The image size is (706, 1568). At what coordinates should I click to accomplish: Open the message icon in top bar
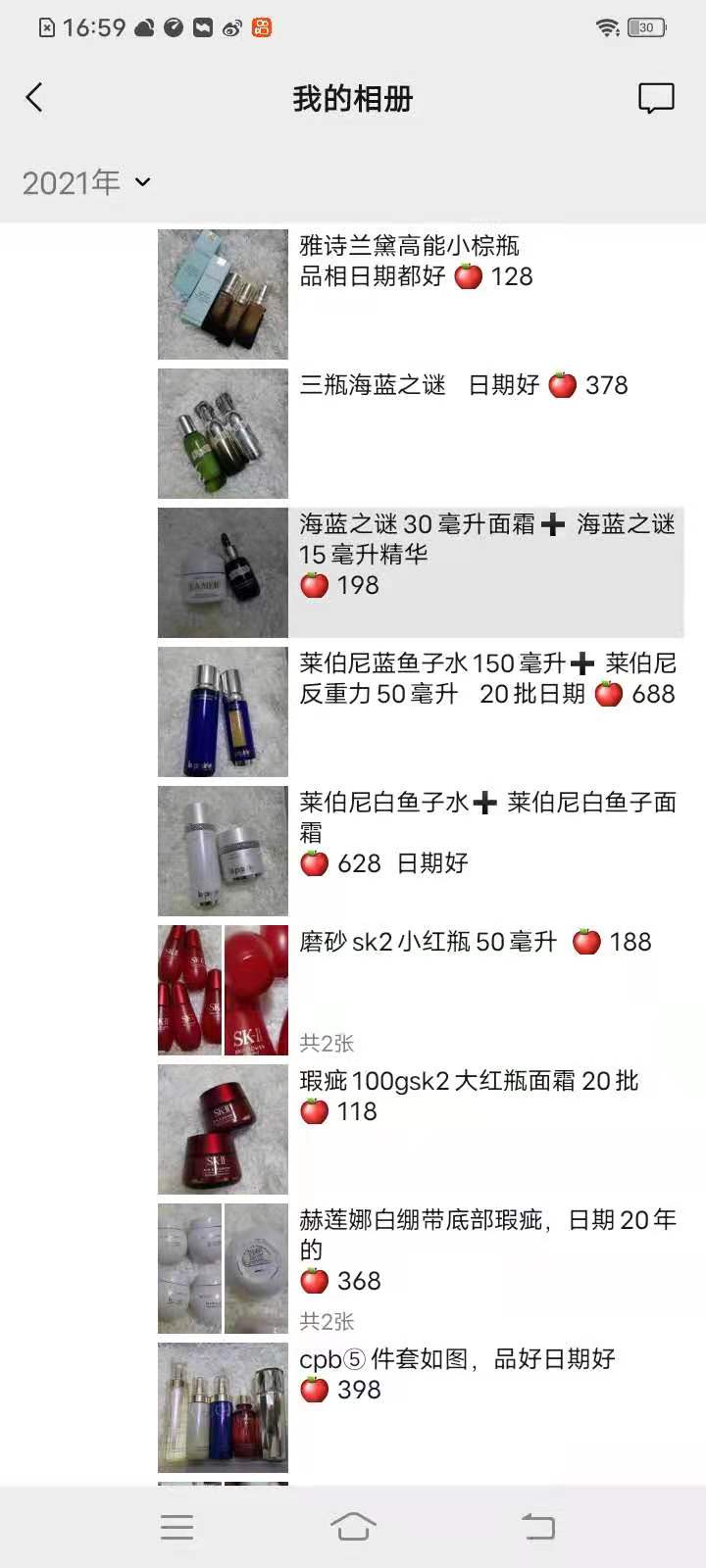pyautogui.click(x=656, y=98)
